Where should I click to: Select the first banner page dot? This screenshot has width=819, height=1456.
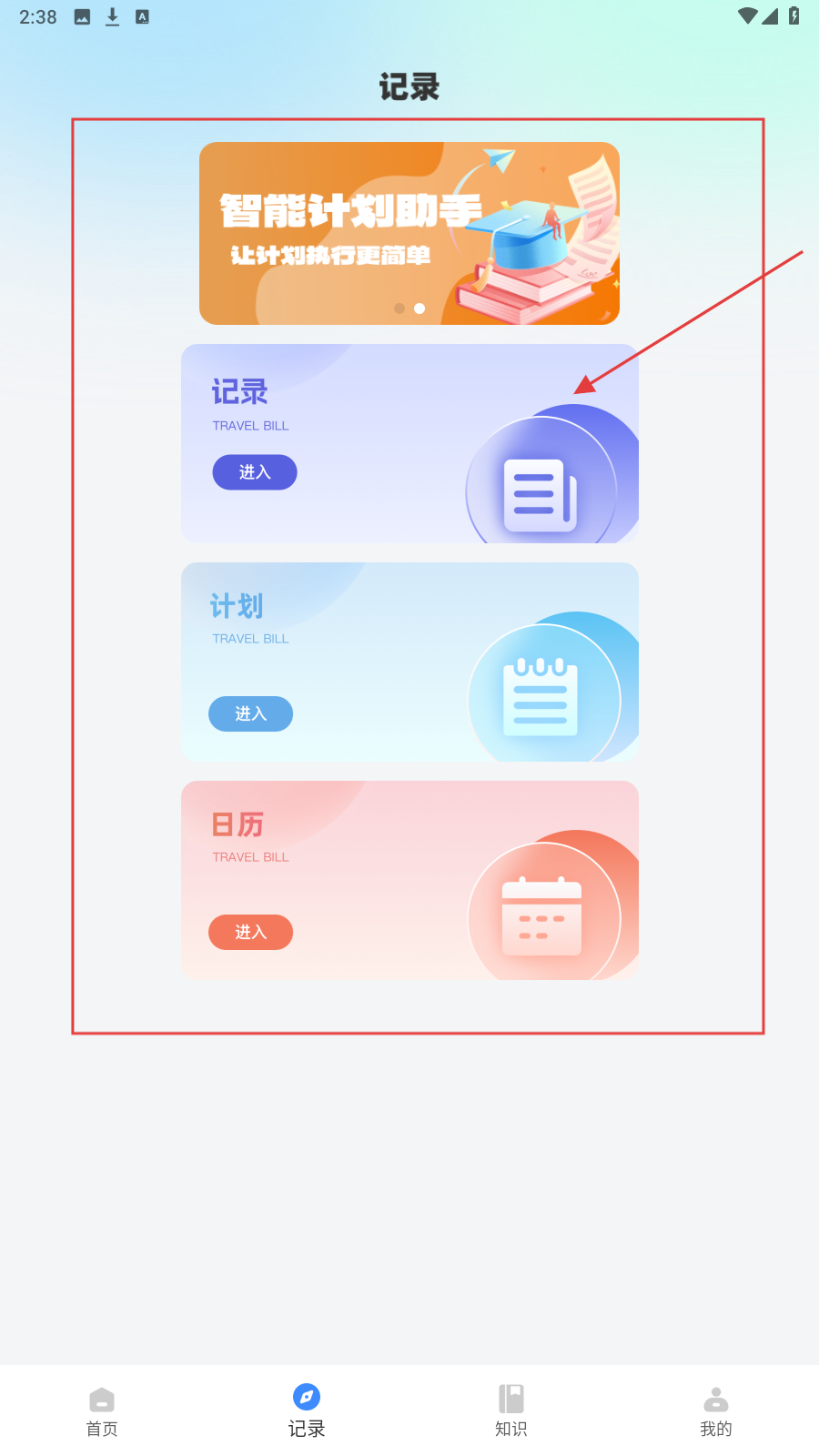pyautogui.click(x=399, y=308)
